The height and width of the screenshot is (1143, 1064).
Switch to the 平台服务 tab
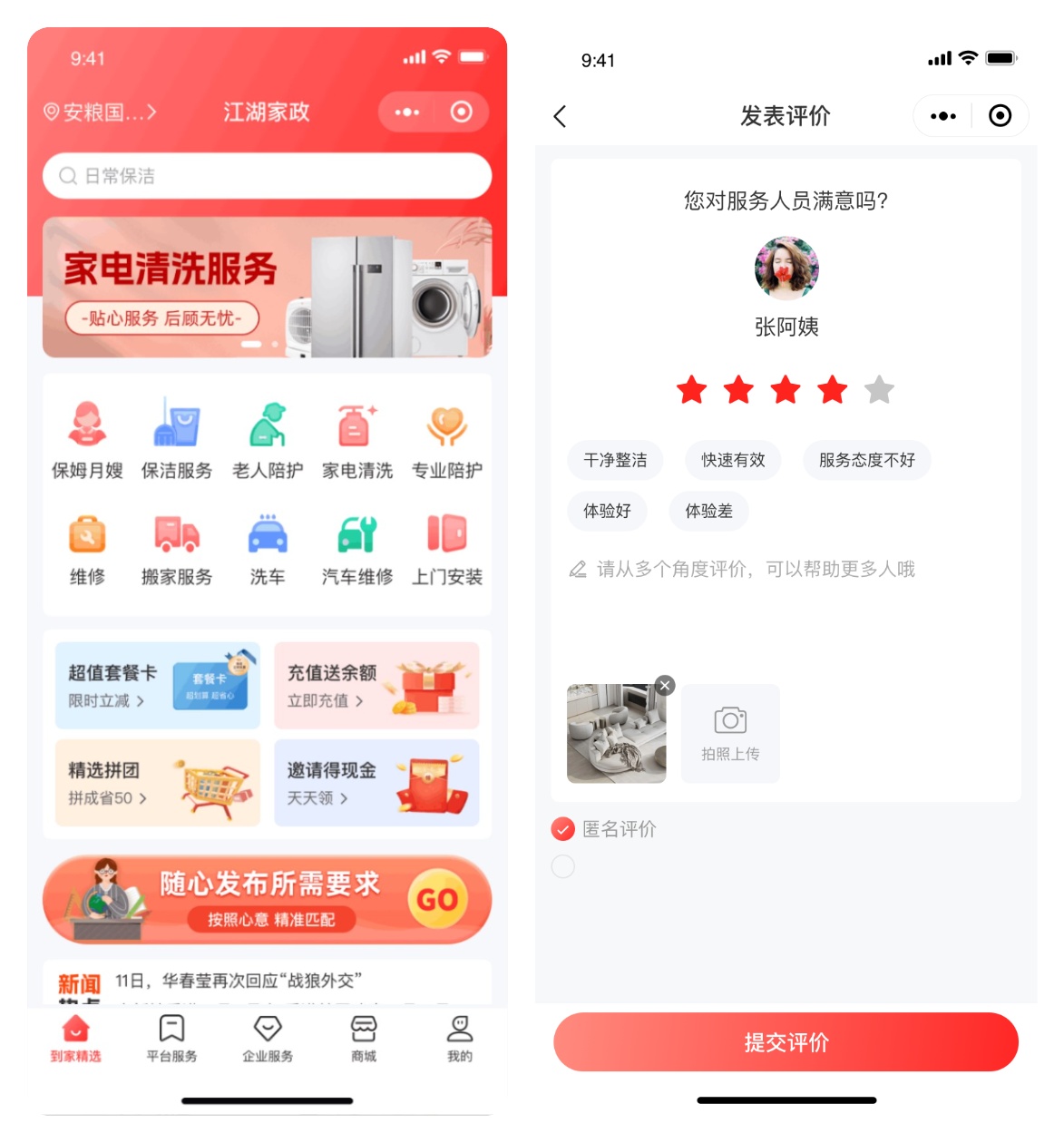tap(171, 1038)
